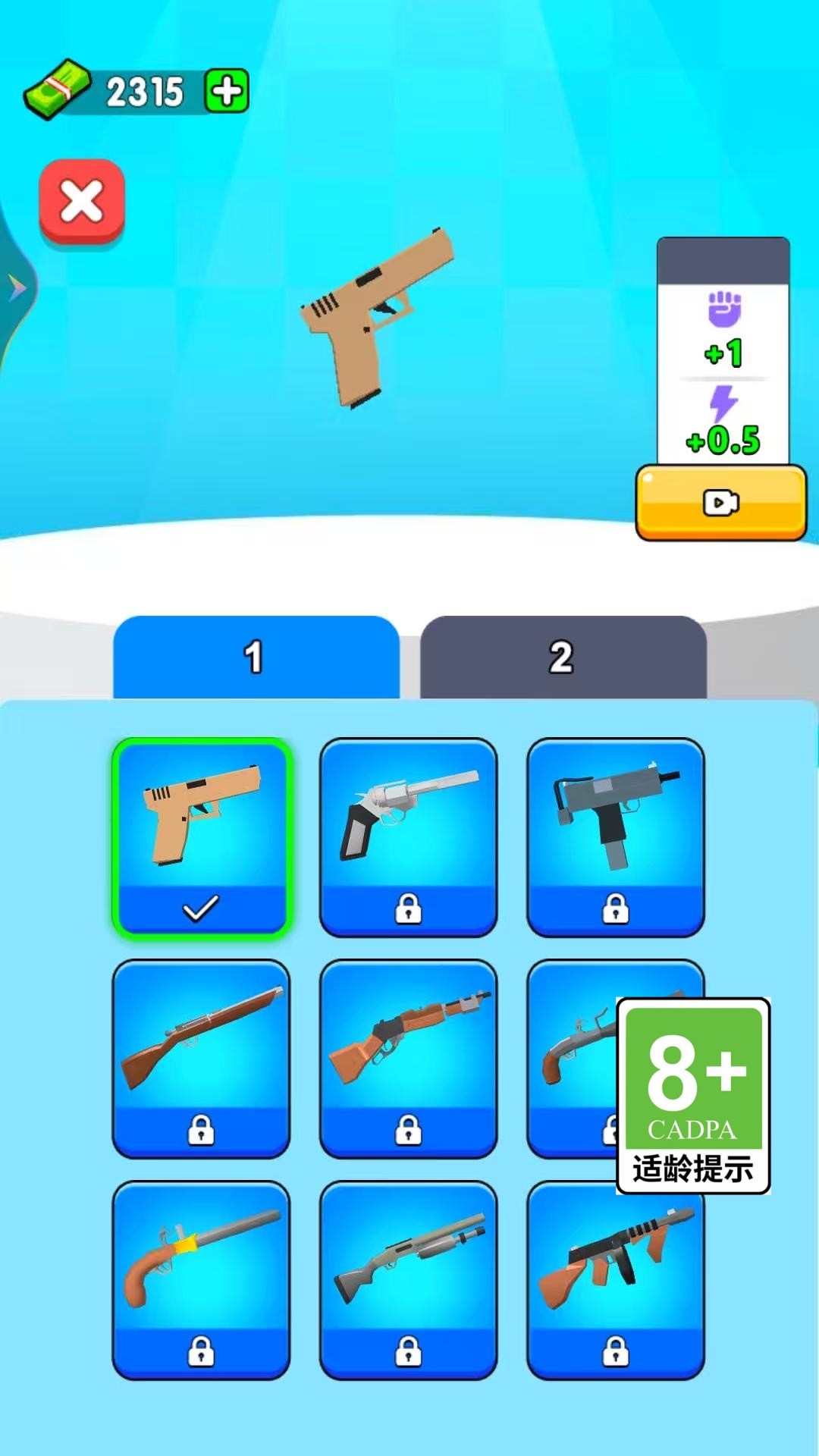This screenshot has width=819, height=1456.
Task: Choose the locked blunderbuss with yellow band
Action: pos(201,1279)
